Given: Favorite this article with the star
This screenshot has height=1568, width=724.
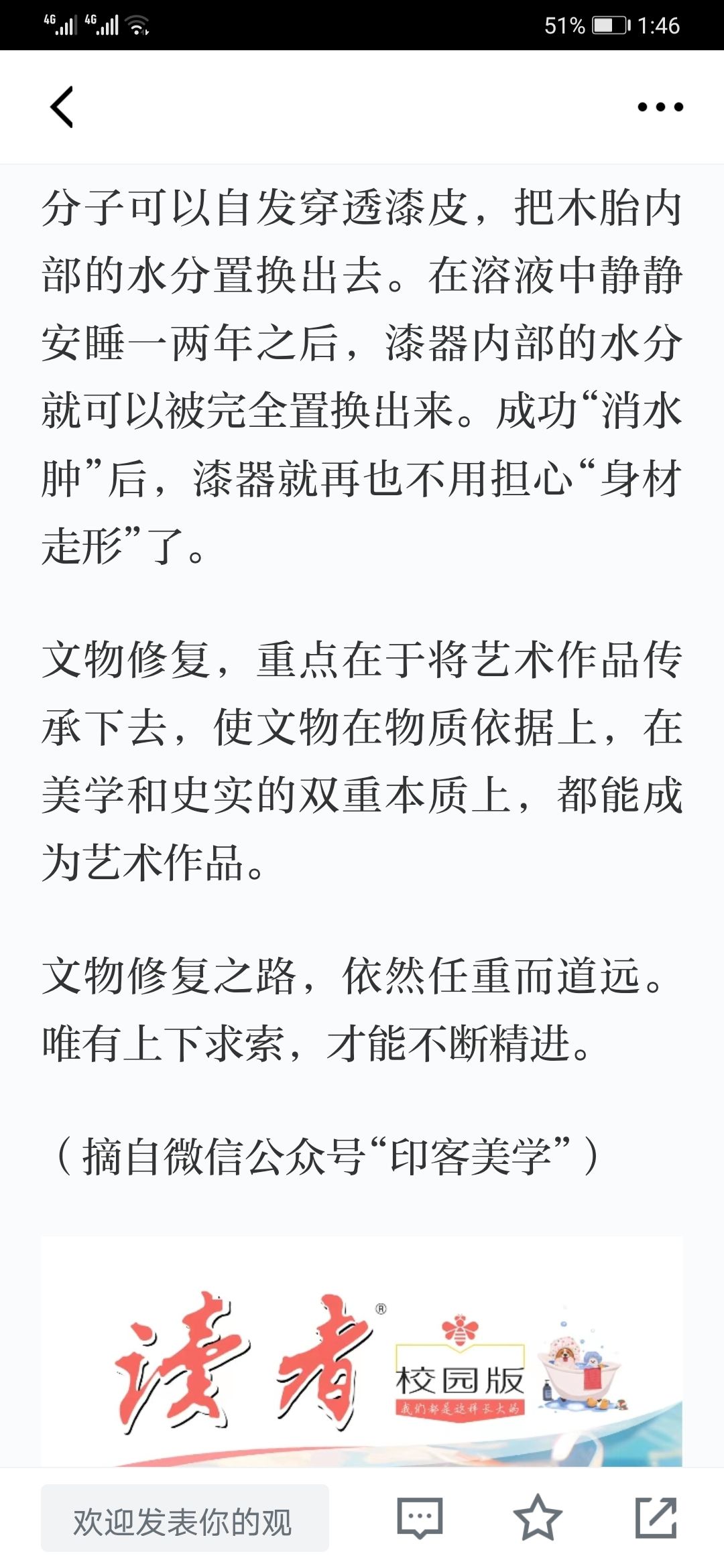Looking at the screenshot, I should pyautogui.click(x=537, y=1518).
